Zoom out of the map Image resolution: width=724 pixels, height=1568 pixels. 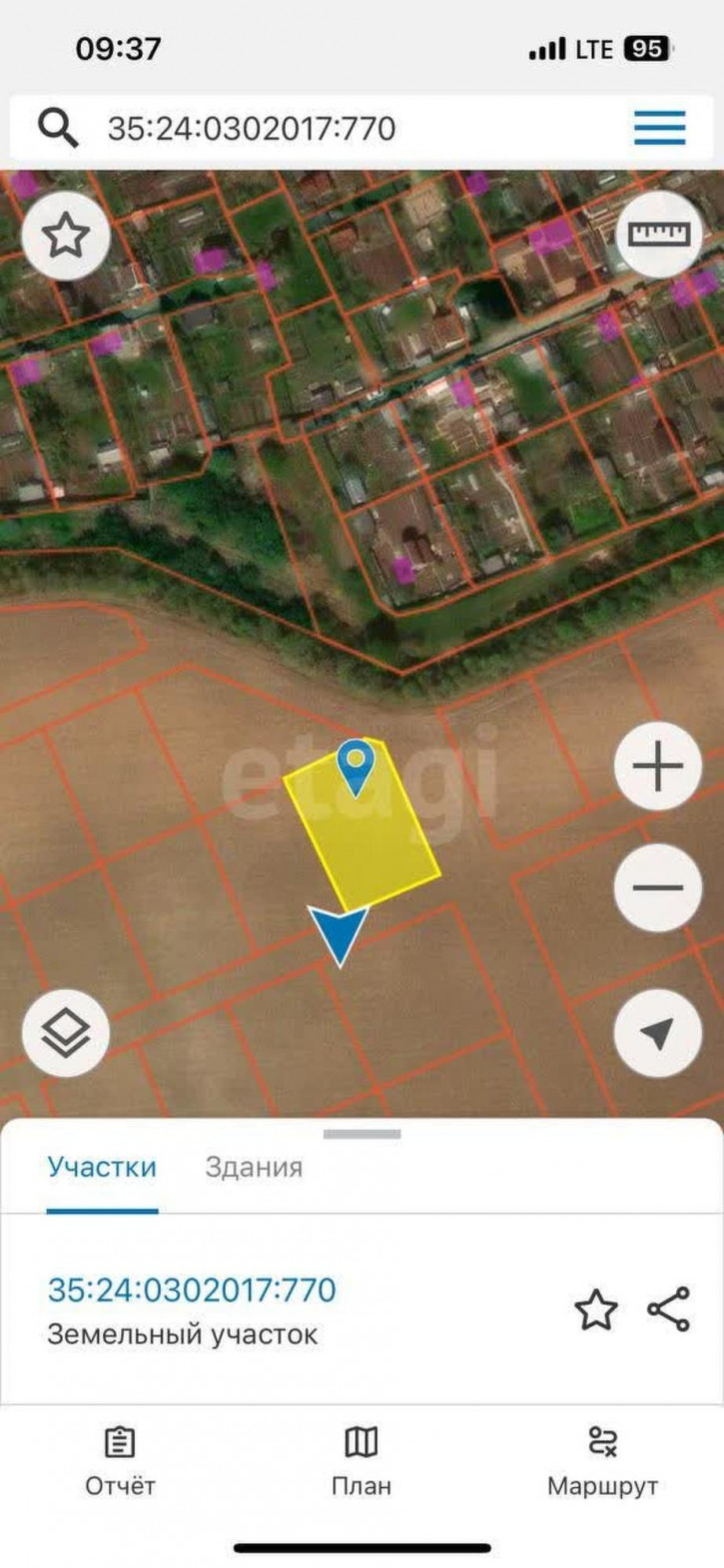click(658, 887)
